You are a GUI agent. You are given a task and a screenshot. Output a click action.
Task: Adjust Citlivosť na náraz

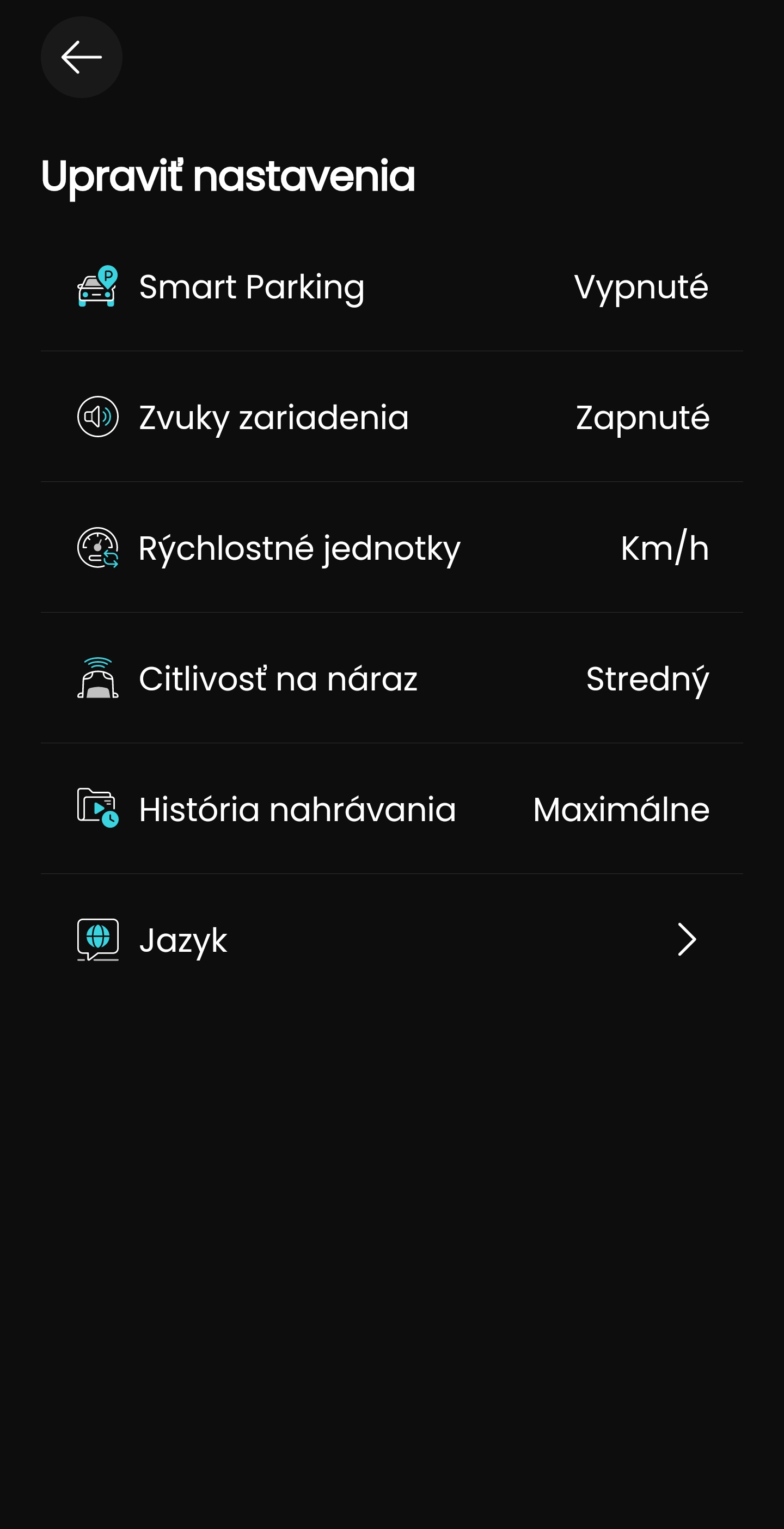pos(391,678)
